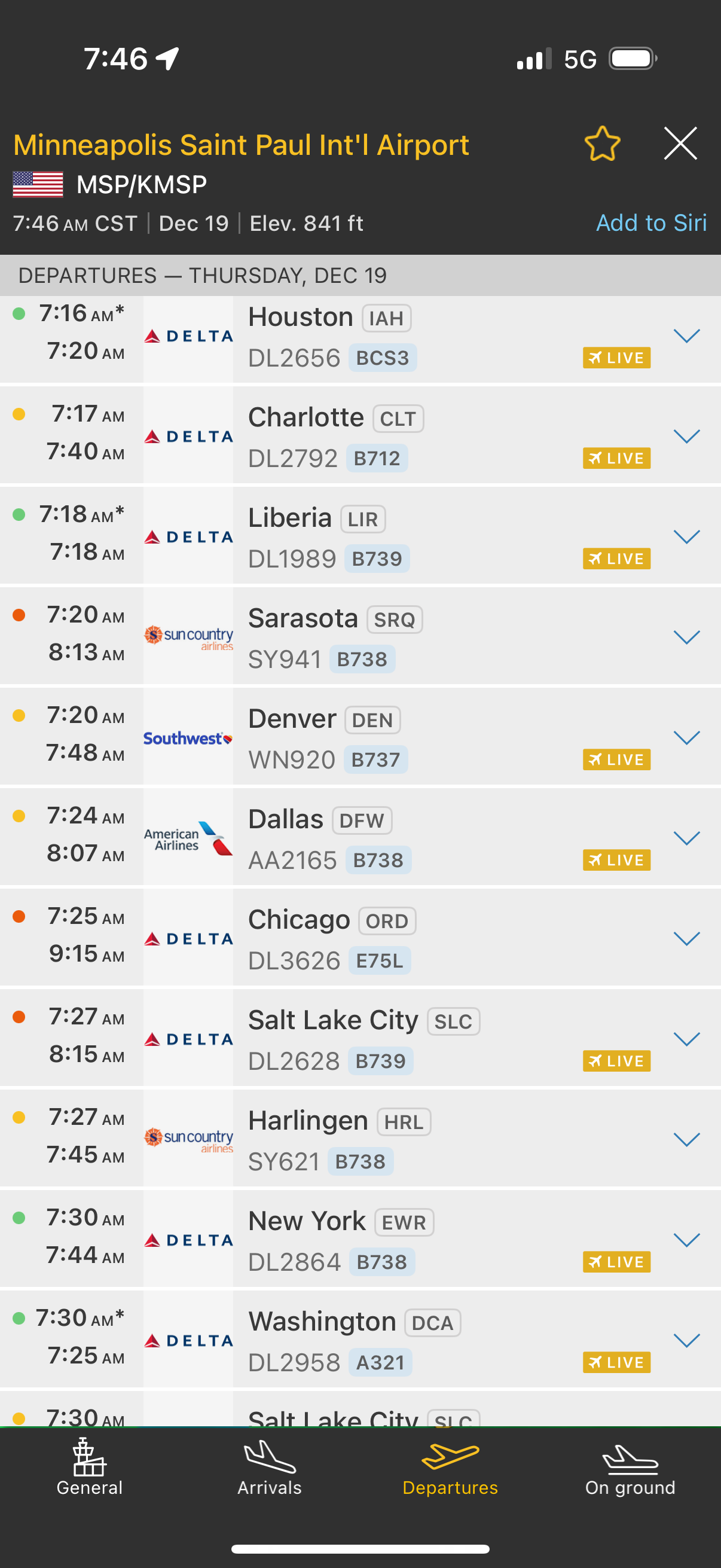Expand the Washington DL2958 flight chevron

click(687, 1340)
